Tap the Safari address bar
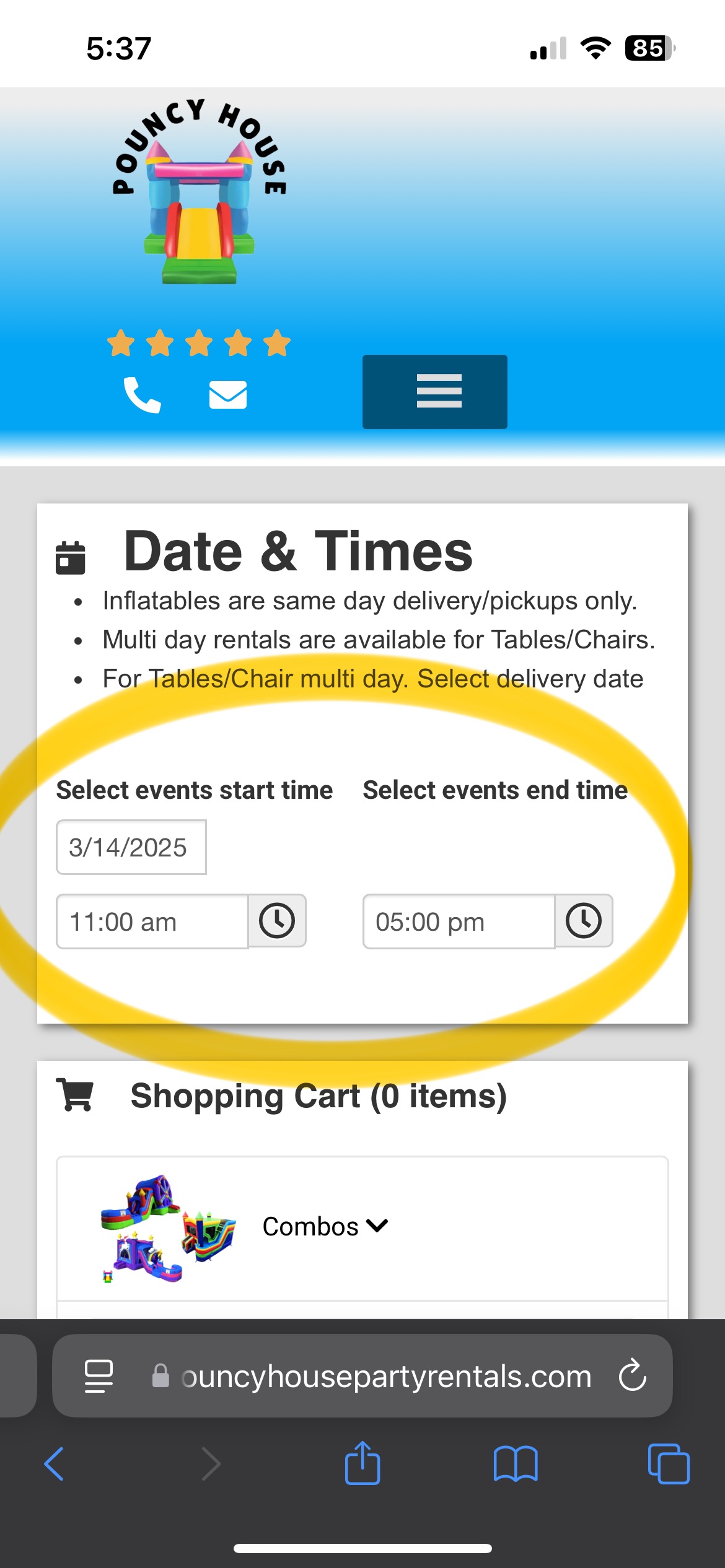 click(x=384, y=1376)
